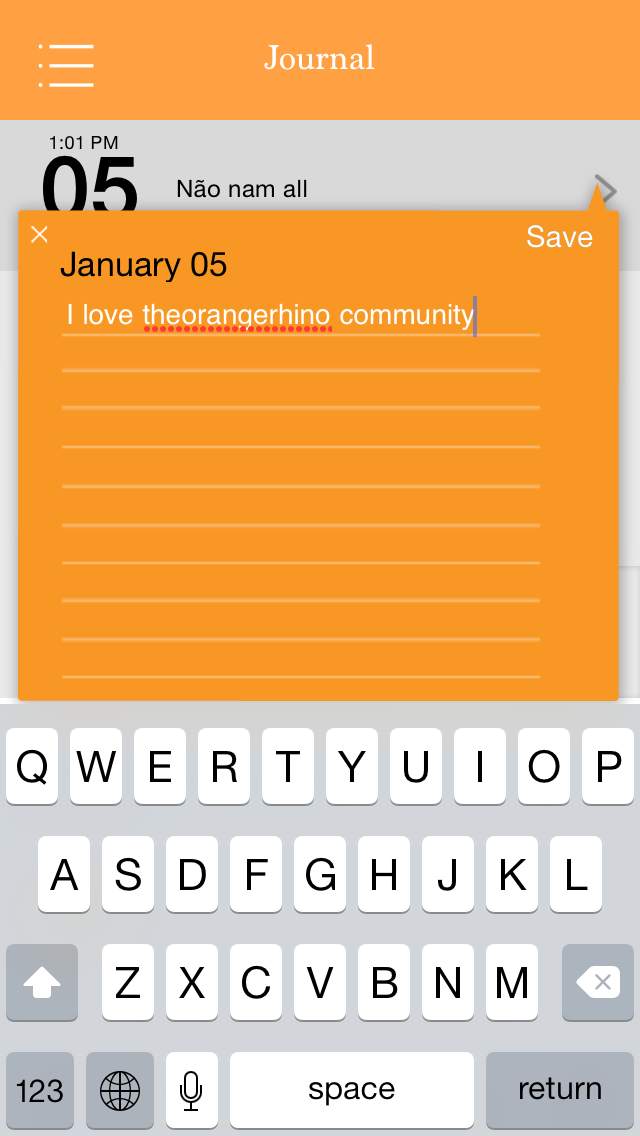Switch to the 123 numeric keyboard
The image size is (640, 1136).
[x=41, y=1089]
